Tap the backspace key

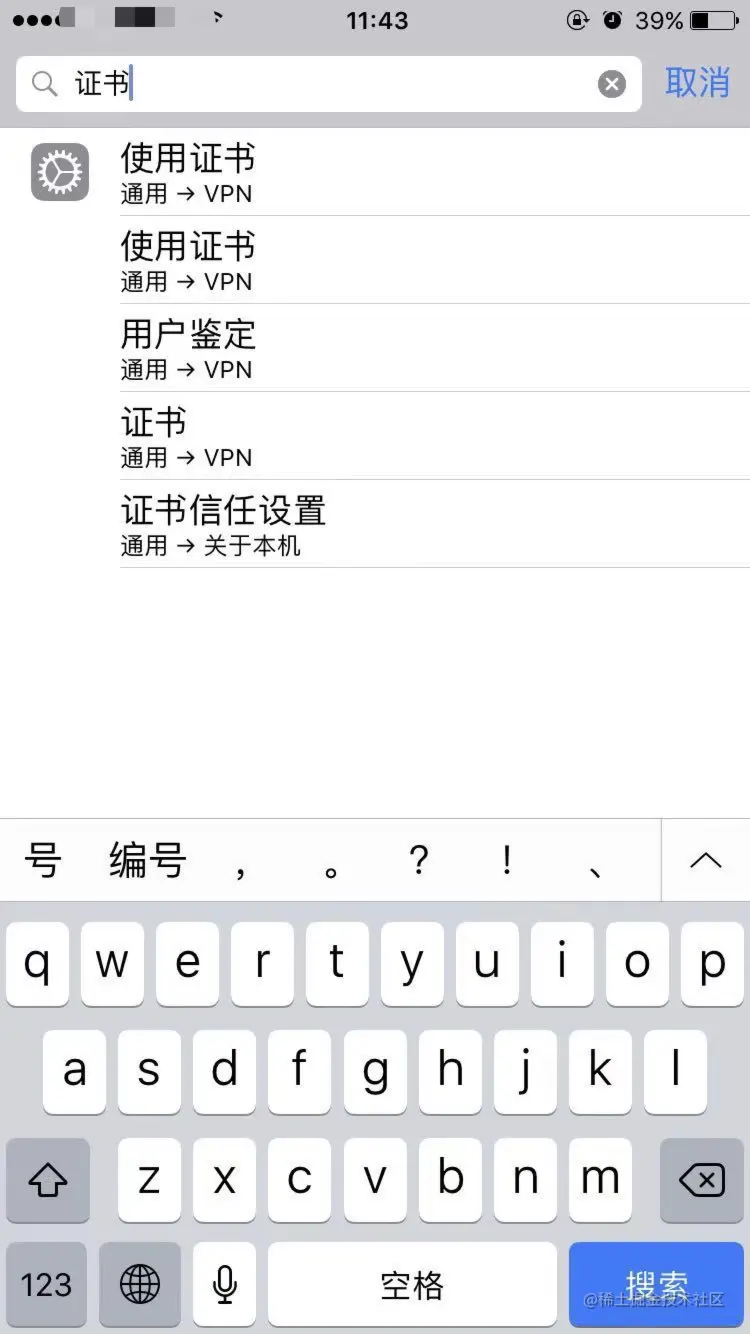(x=702, y=1180)
